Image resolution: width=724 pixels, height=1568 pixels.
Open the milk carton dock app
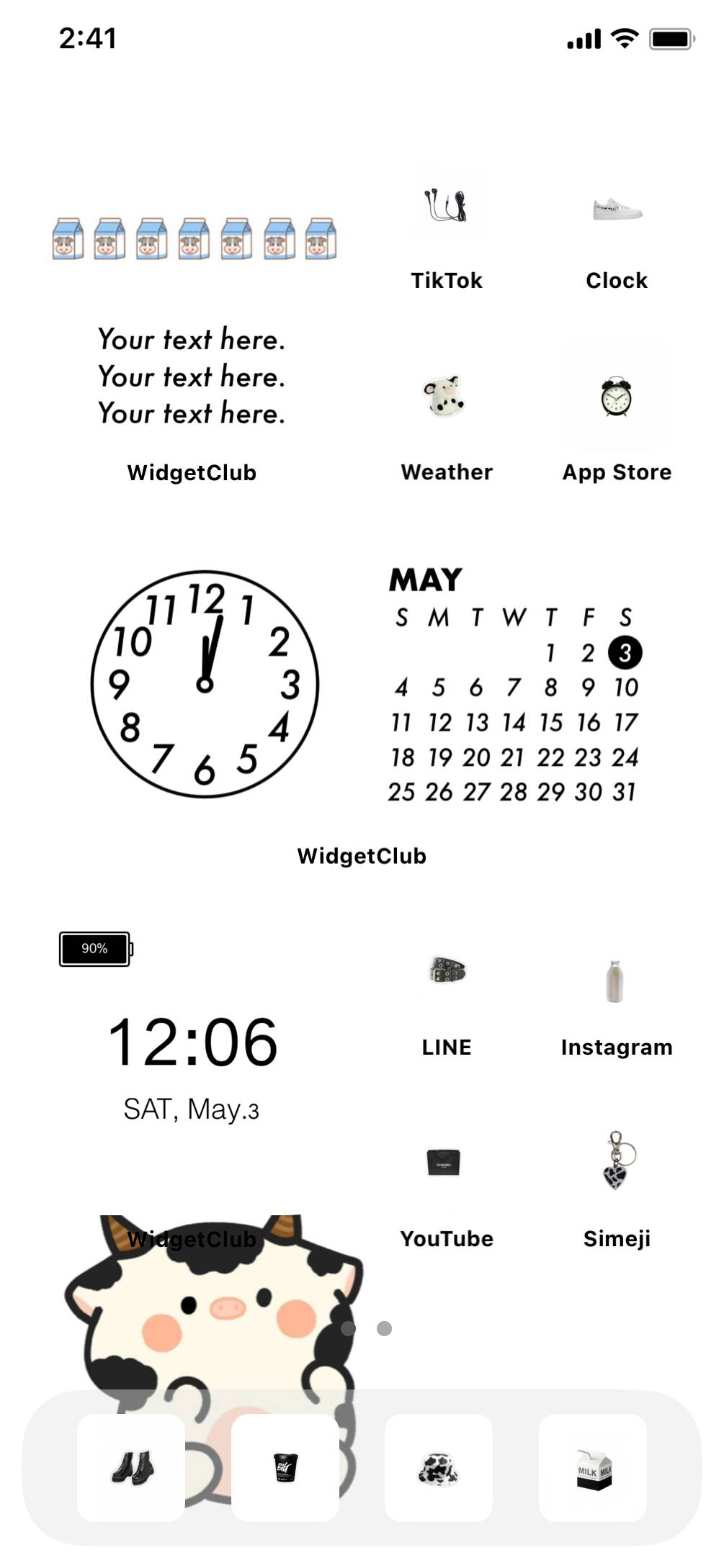593,1467
